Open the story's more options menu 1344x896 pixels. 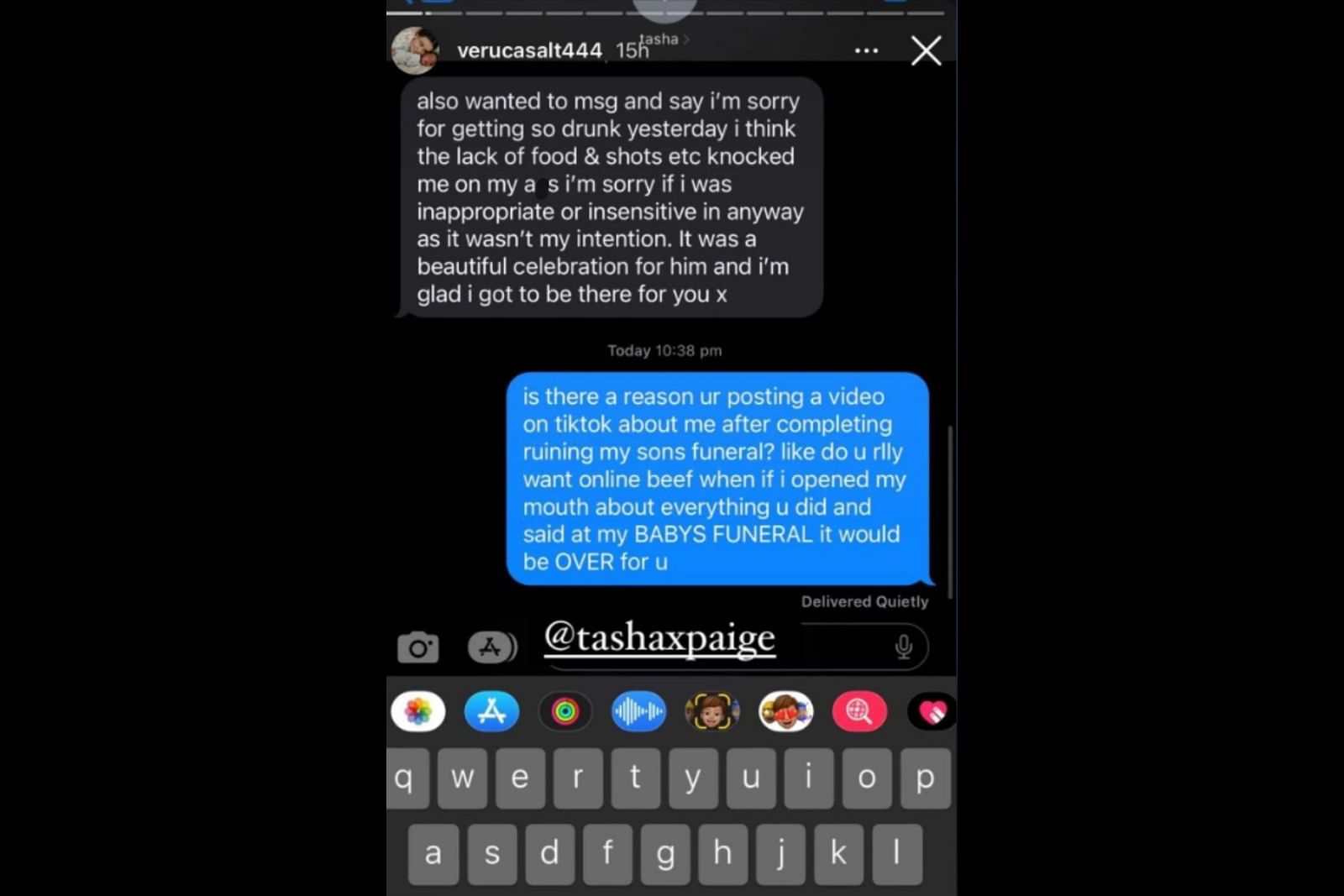click(866, 51)
